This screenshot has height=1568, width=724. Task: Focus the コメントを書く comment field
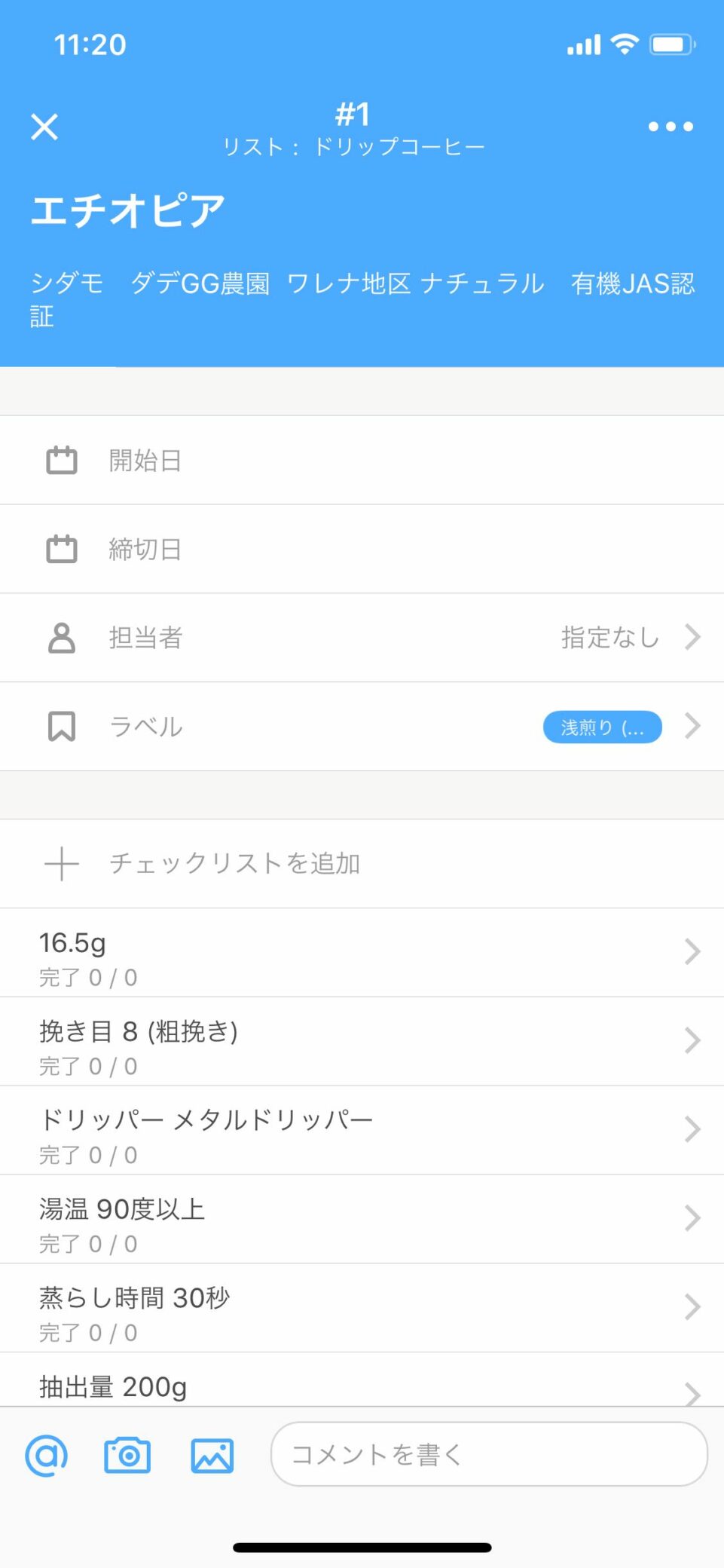[489, 1454]
